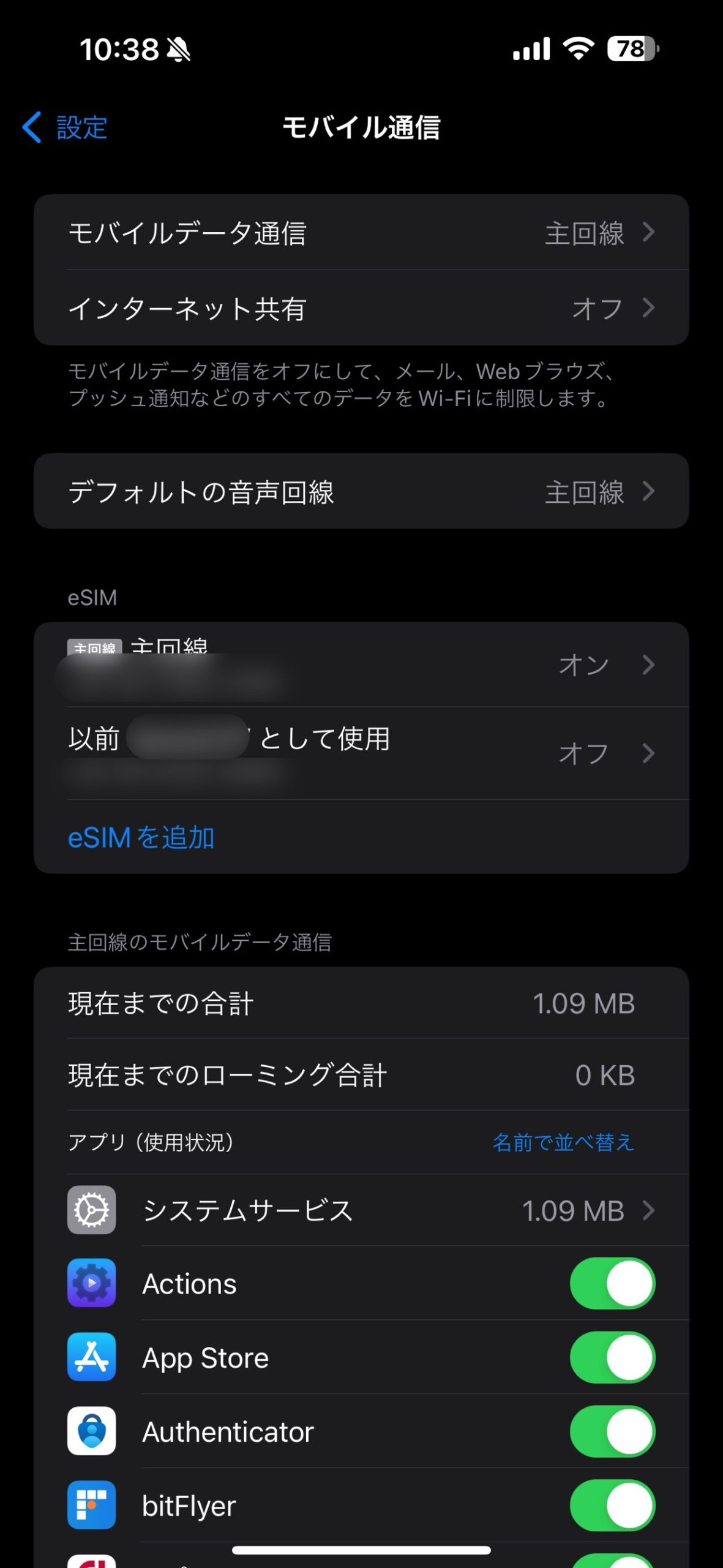Sort apps with 名前で並べ替え
Screen dimensions: 723x1568
pyautogui.click(x=563, y=1142)
